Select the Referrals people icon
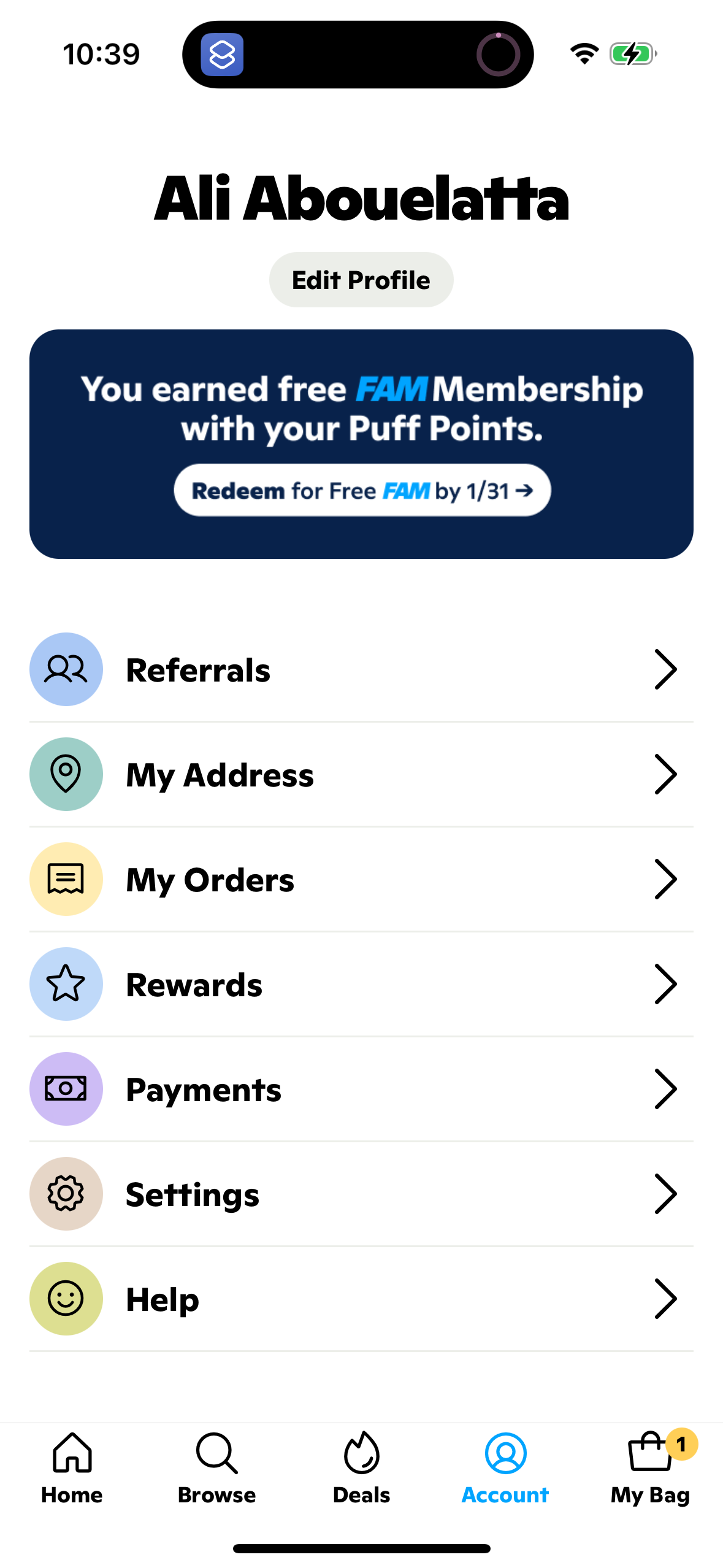 (x=66, y=669)
